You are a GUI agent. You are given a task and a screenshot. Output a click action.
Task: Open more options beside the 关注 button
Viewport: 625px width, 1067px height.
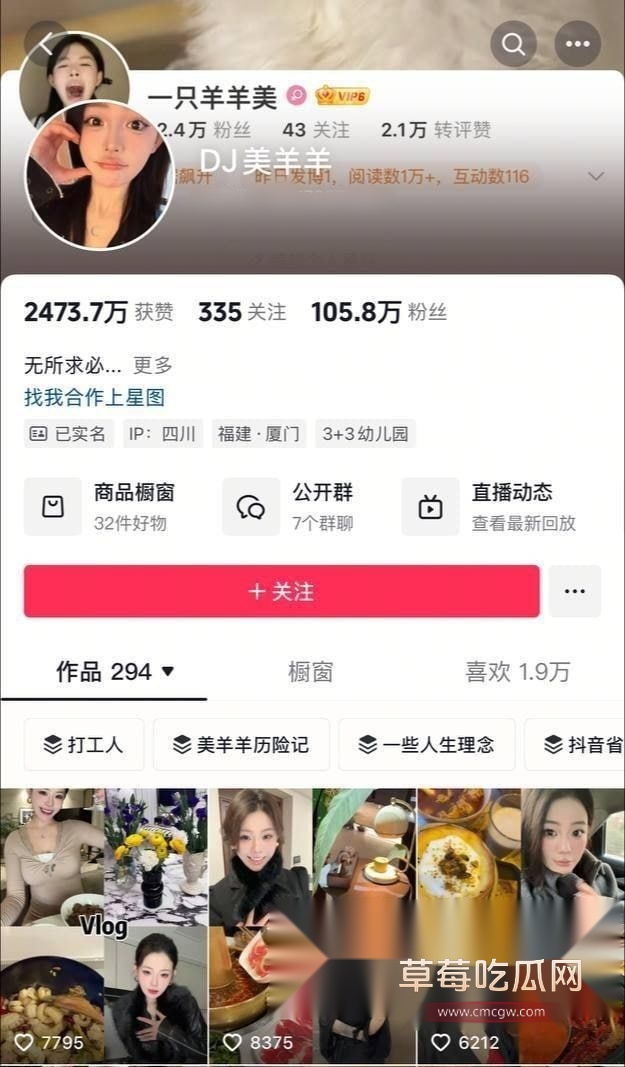click(x=574, y=591)
